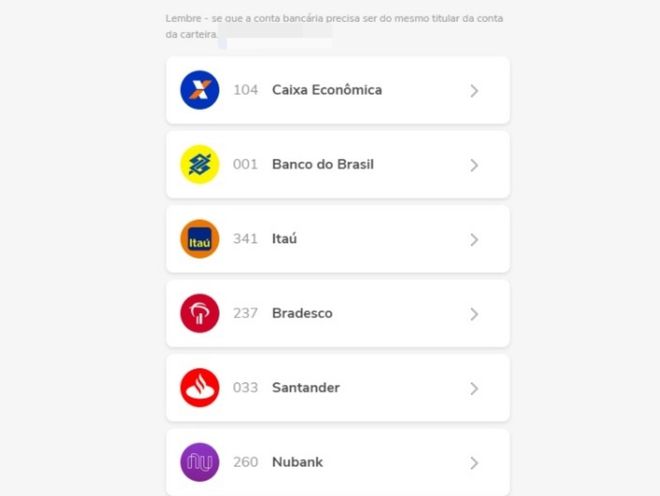Open the Itaú bank option

337,239
